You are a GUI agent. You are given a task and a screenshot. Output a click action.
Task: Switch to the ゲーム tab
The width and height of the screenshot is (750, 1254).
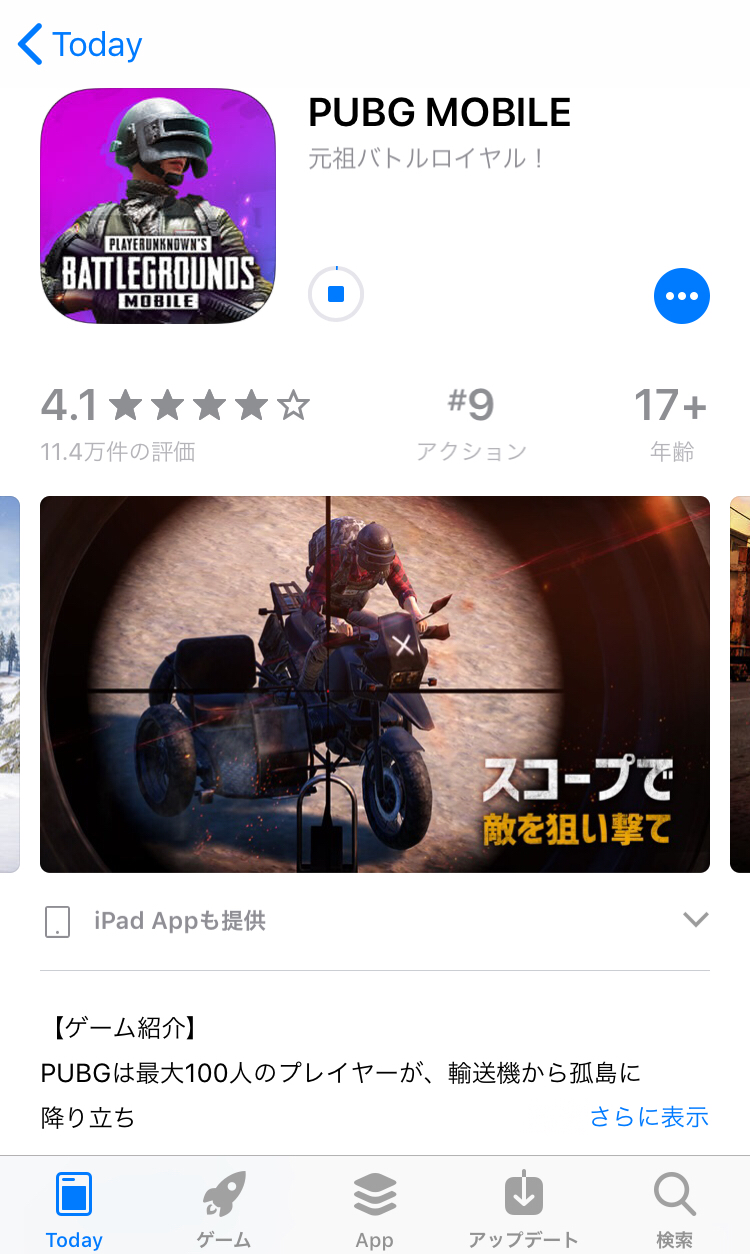224,1210
